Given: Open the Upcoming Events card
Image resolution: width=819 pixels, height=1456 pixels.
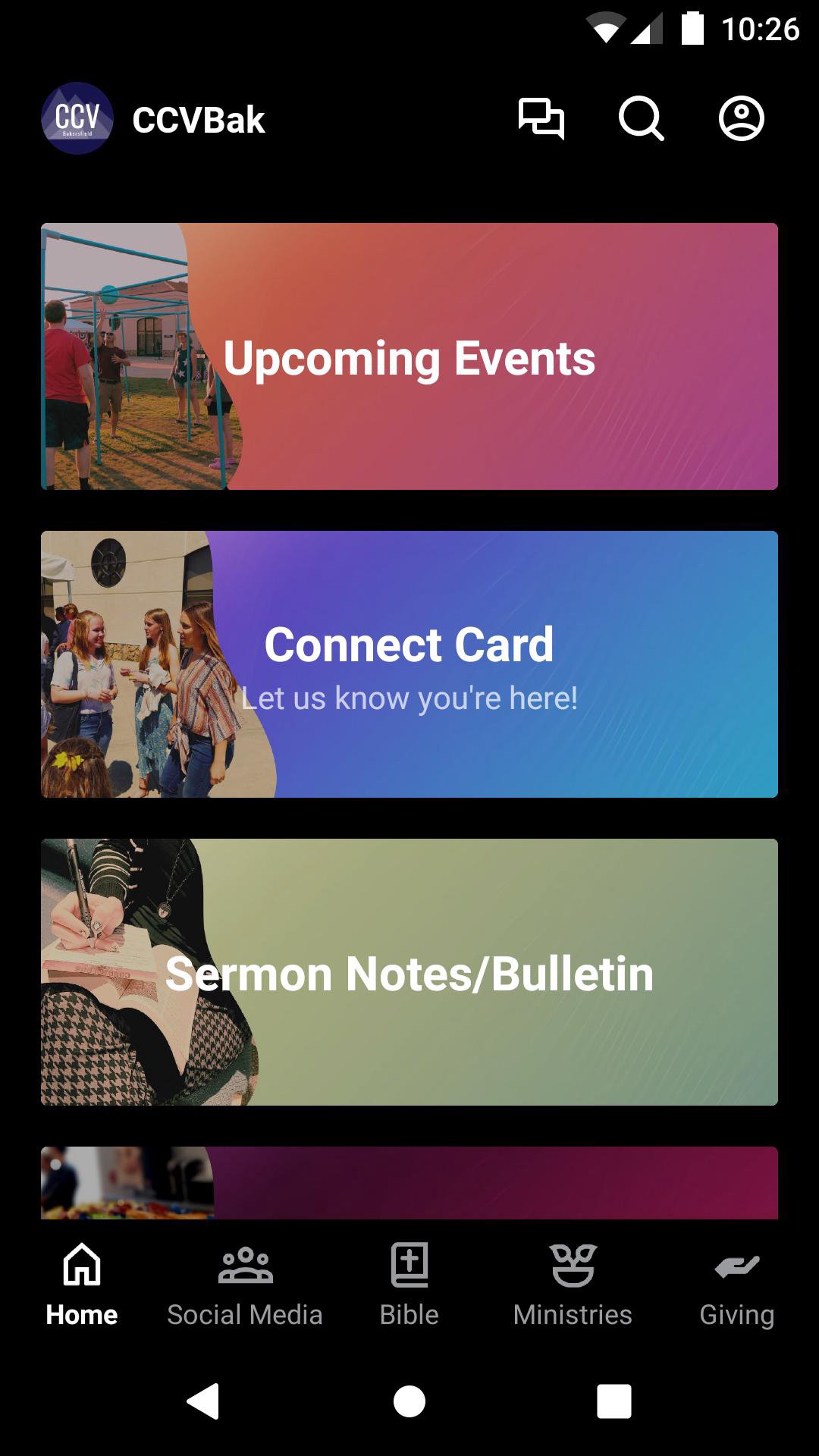Looking at the screenshot, I should click(409, 356).
